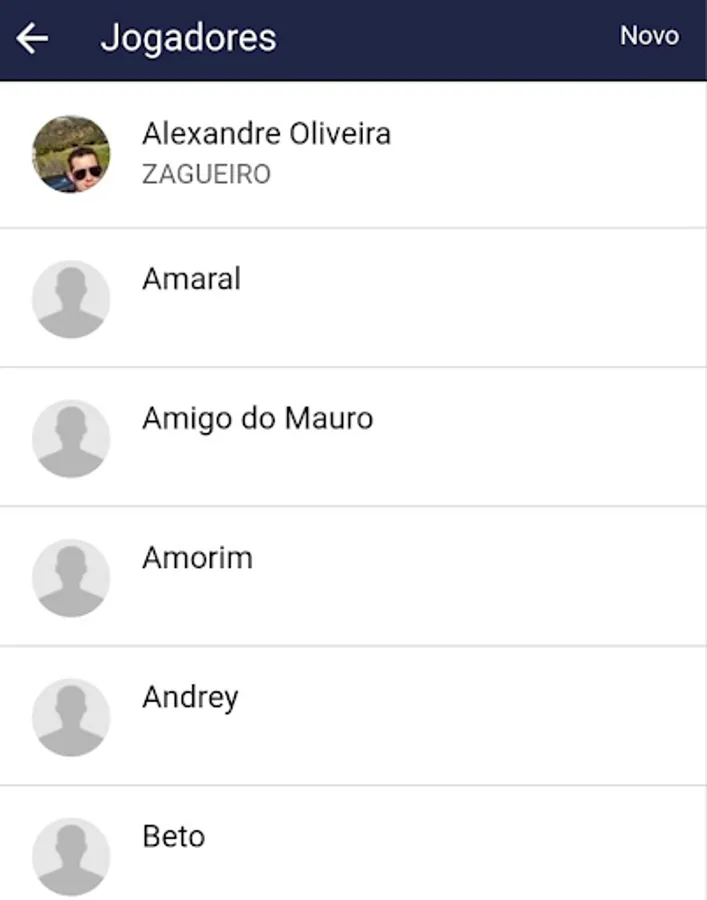This screenshot has height=900, width=707.
Task: Go back using the arrow icon
Action: tap(32, 38)
